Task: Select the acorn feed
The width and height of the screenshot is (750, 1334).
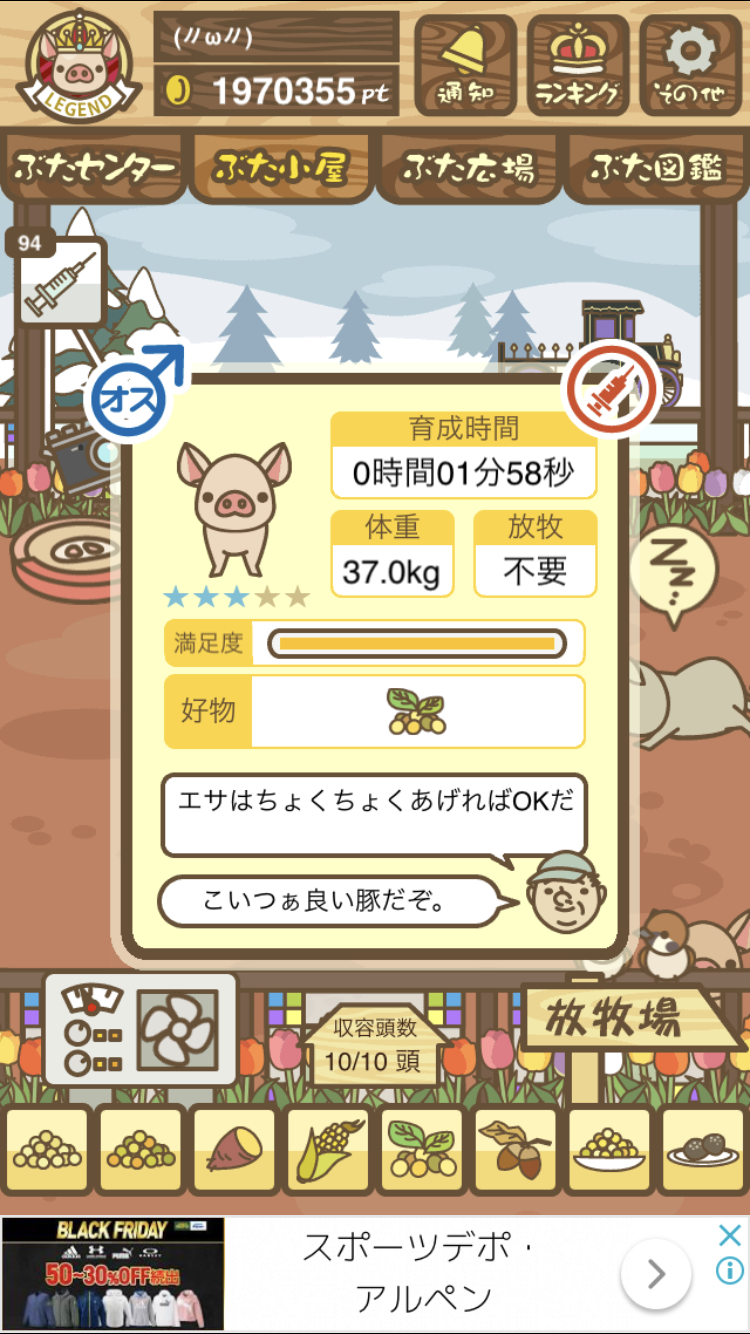Action: (x=515, y=1151)
